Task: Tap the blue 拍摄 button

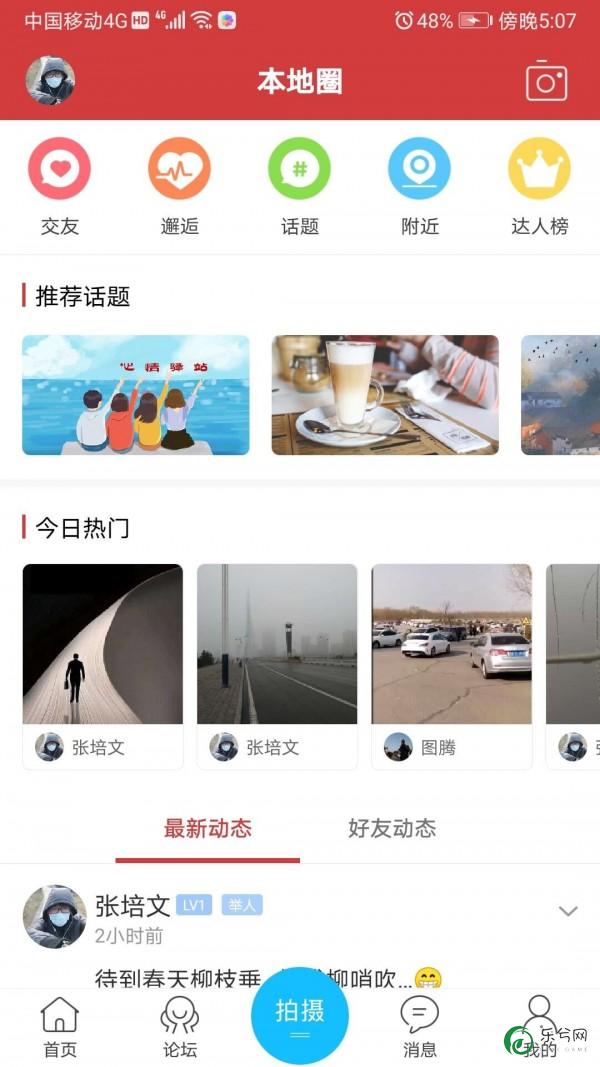Action: pos(300,1014)
